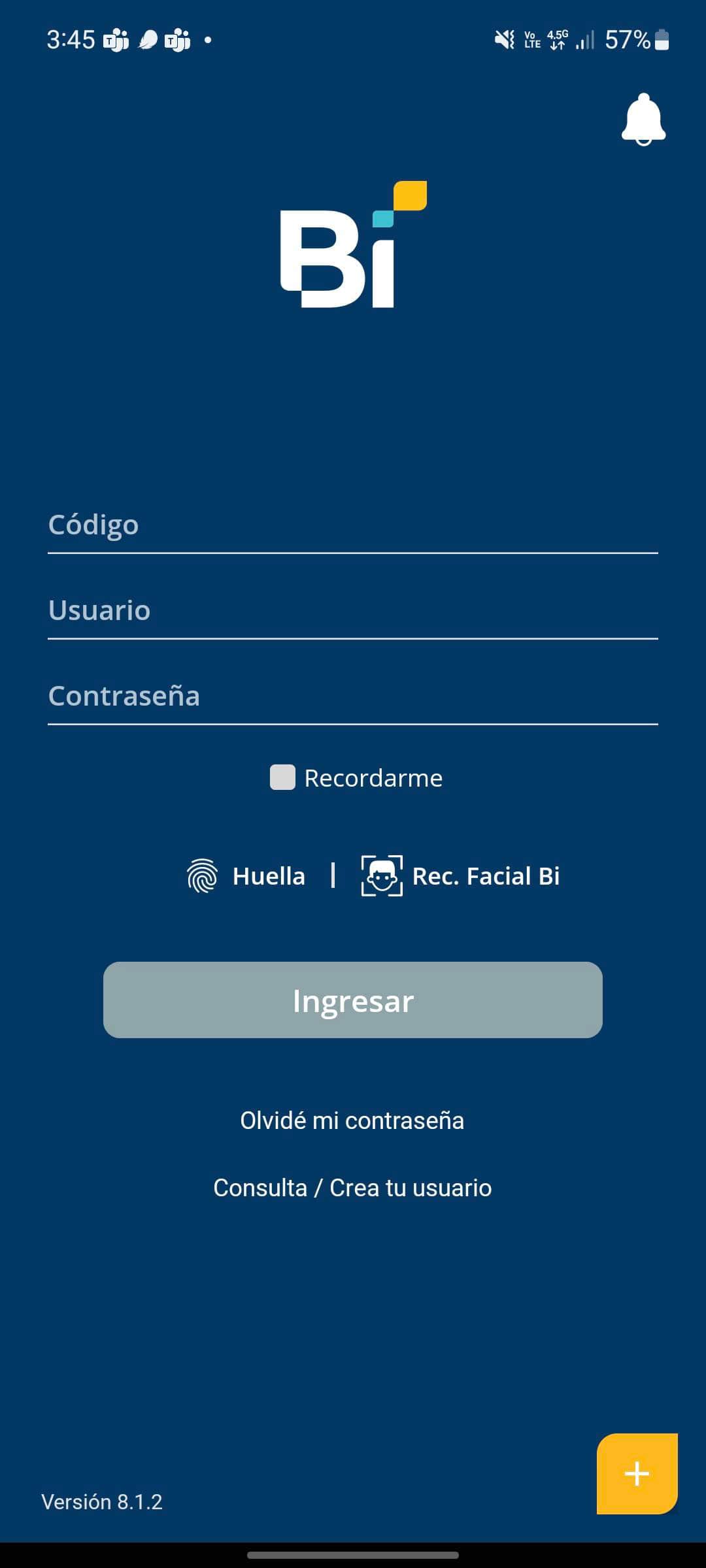Expand the yellow plus floating button
Screen dimensions: 706x1568
tap(637, 1474)
